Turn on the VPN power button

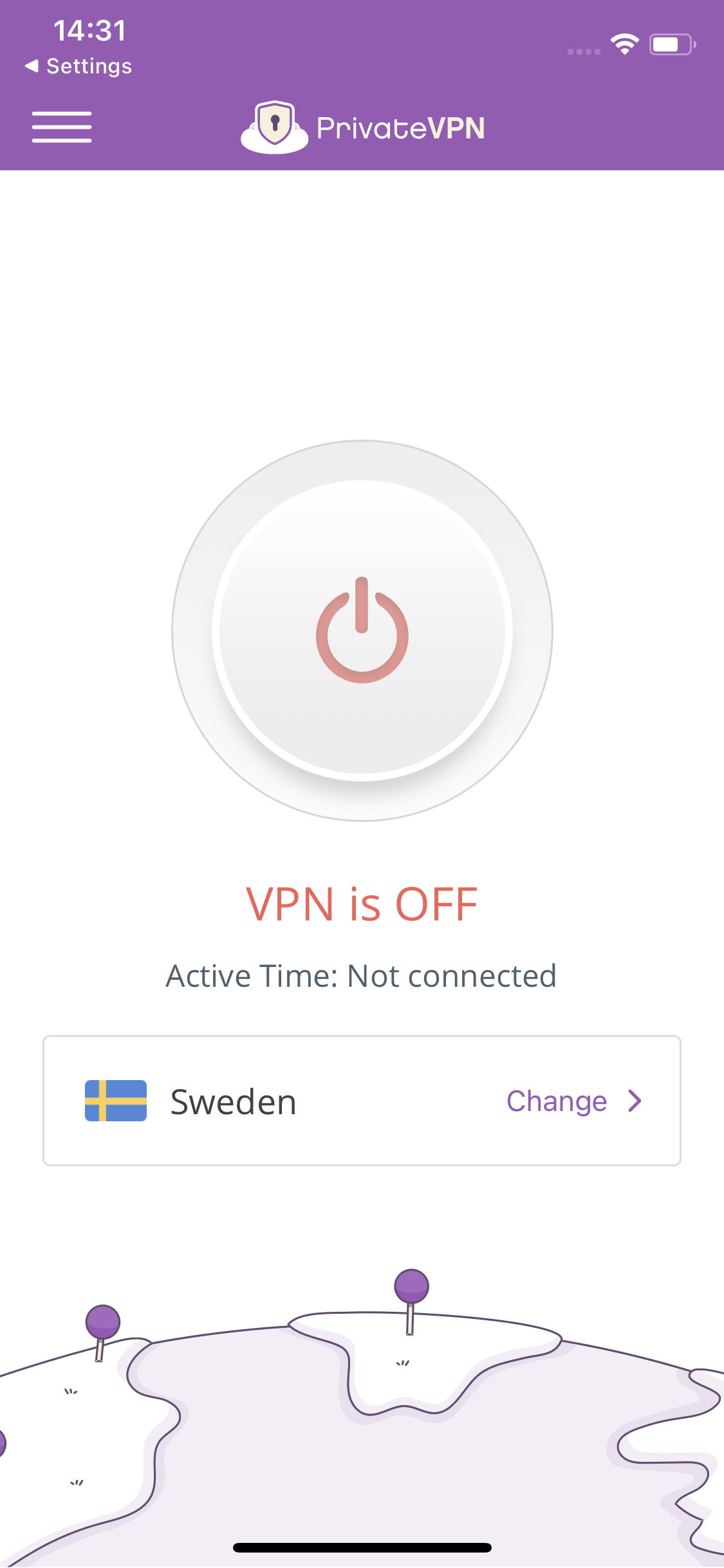click(362, 630)
